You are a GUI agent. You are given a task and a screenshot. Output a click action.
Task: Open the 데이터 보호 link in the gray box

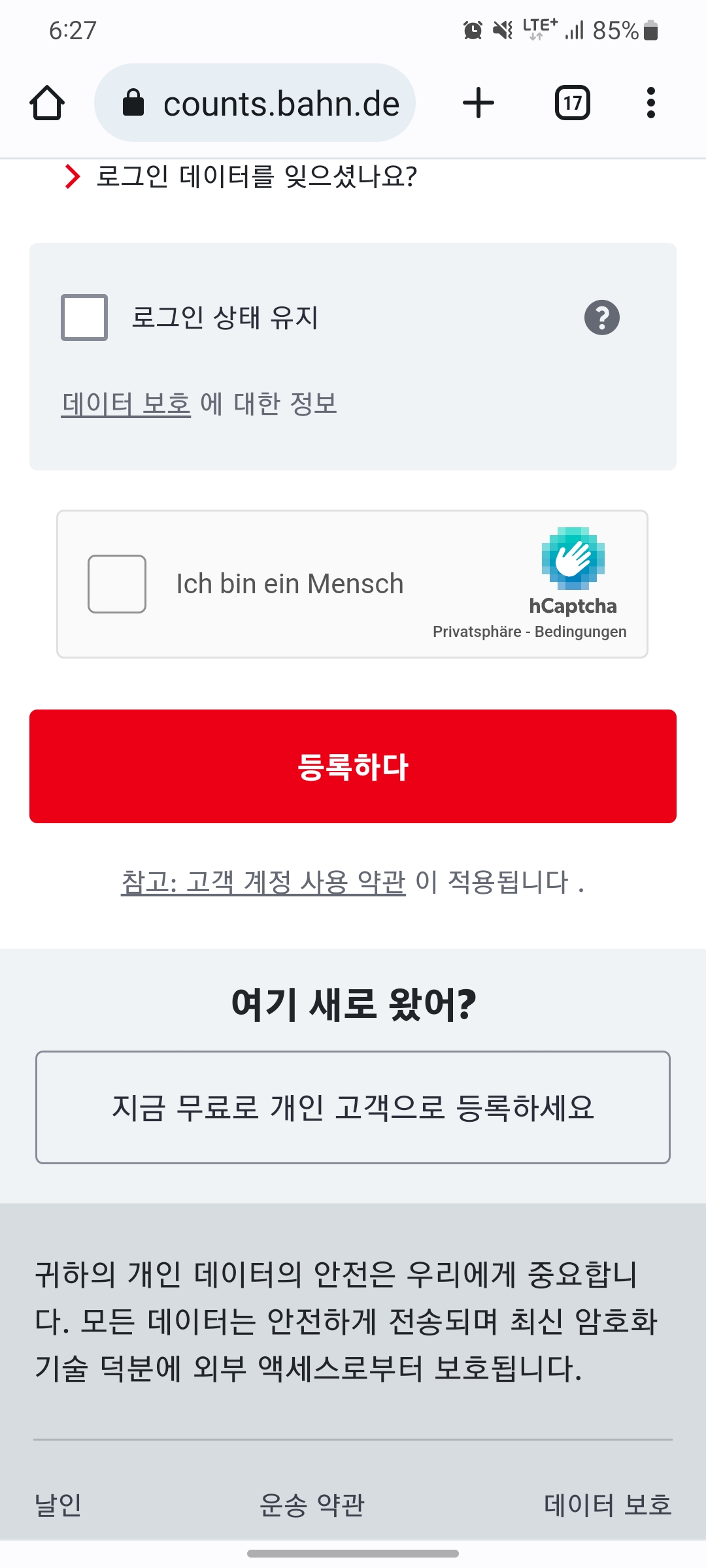click(x=127, y=403)
